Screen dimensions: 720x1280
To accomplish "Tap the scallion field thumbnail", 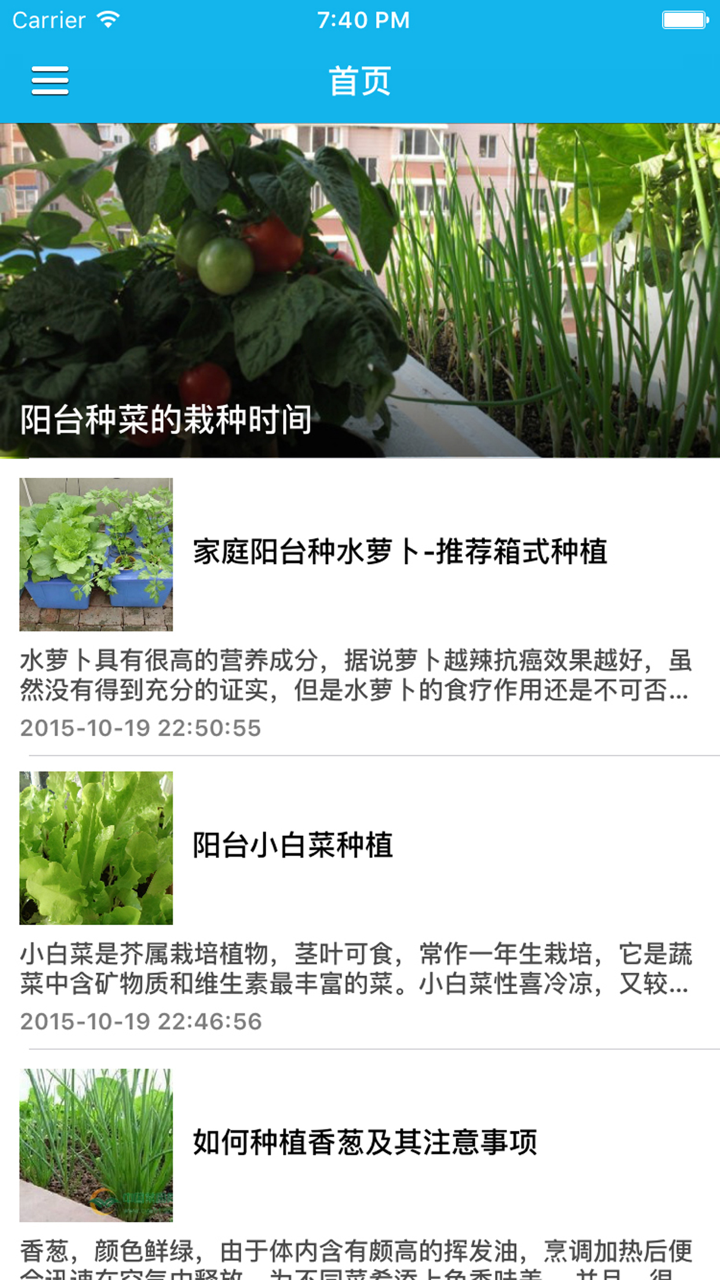I will (x=95, y=1140).
